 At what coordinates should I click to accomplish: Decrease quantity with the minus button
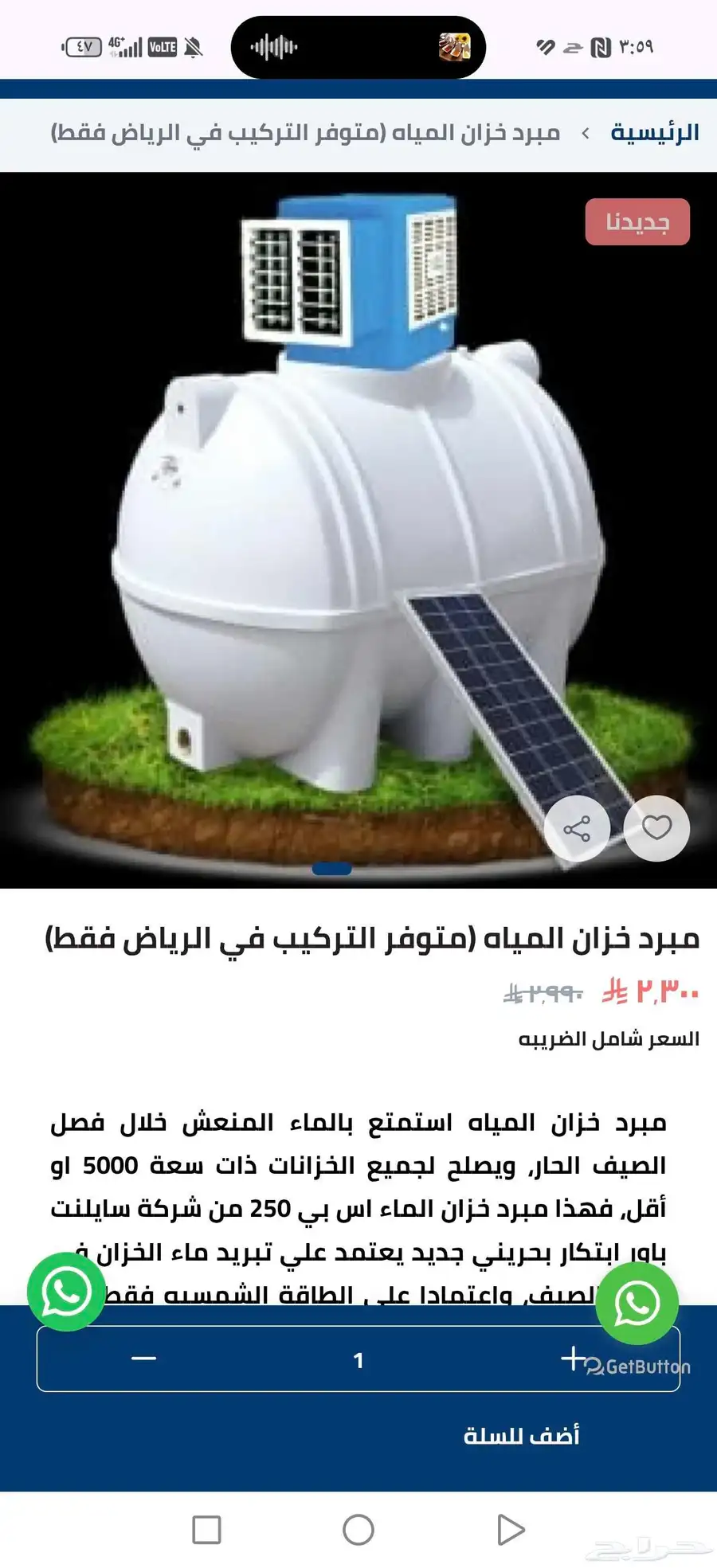click(x=143, y=1359)
